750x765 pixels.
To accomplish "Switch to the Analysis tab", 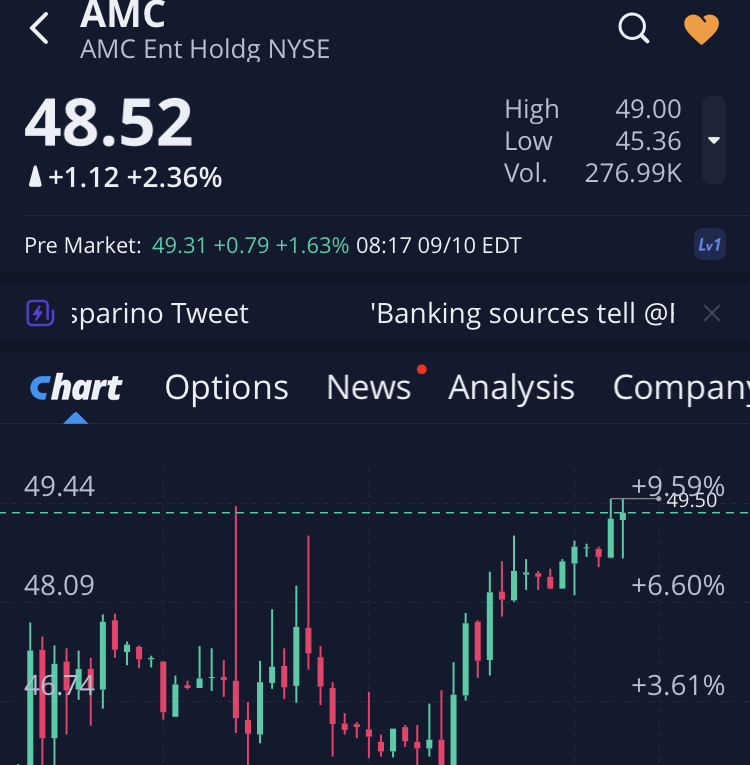I will coord(511,388).
